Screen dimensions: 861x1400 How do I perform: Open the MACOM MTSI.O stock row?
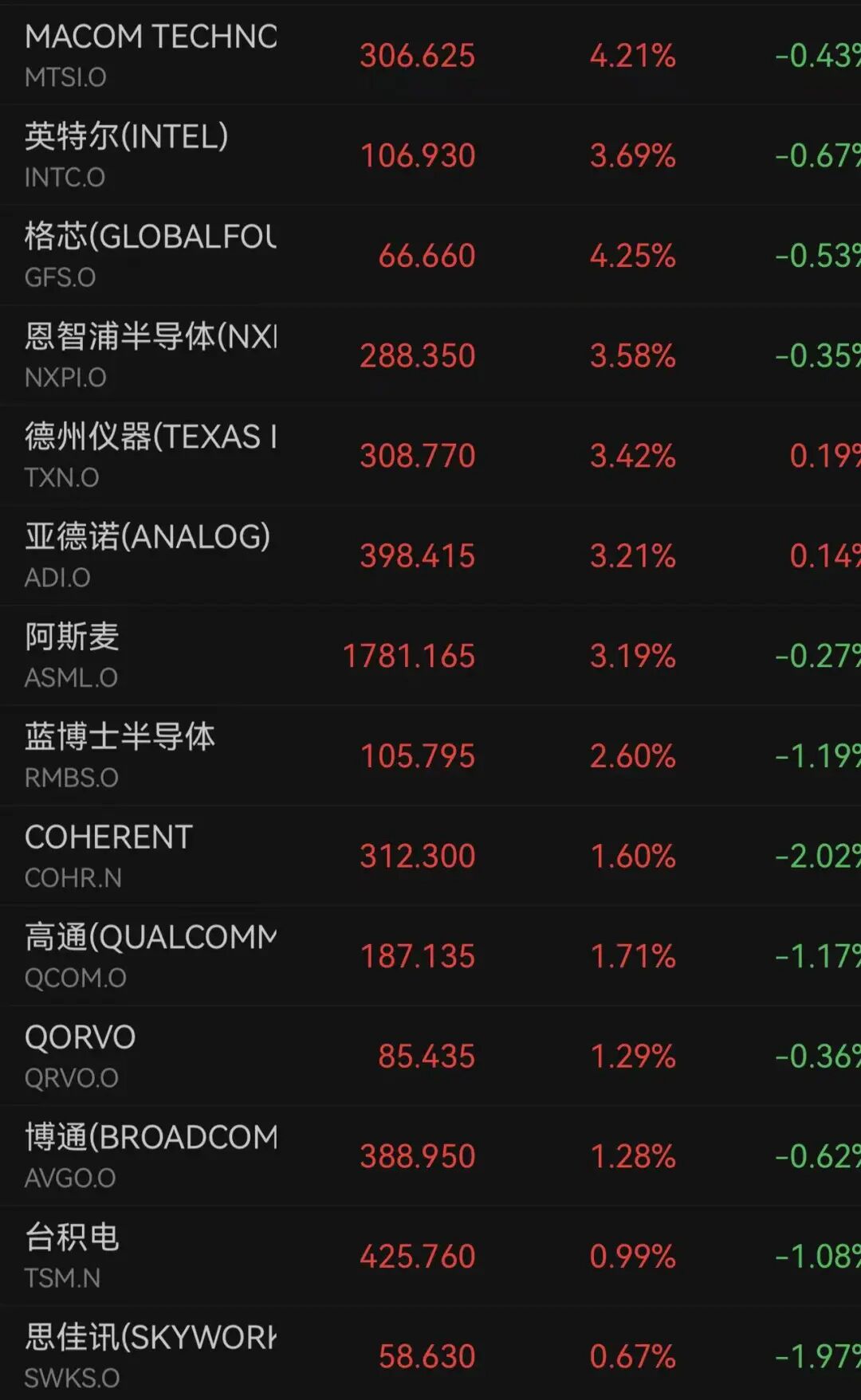tap(431, 55)
